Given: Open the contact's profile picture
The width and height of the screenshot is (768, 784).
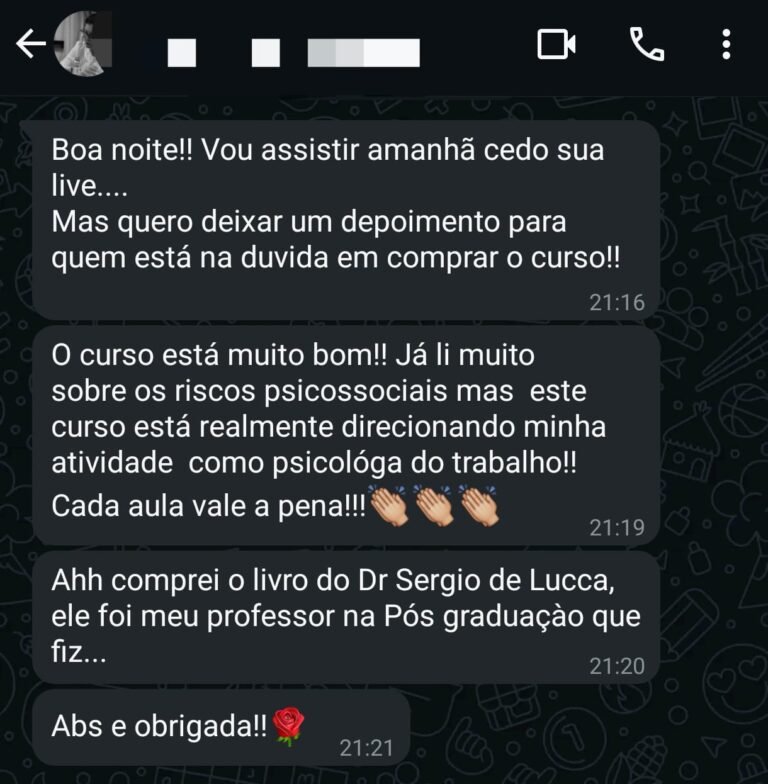Looking at the screenshot, I should click(x=82, y=45).
